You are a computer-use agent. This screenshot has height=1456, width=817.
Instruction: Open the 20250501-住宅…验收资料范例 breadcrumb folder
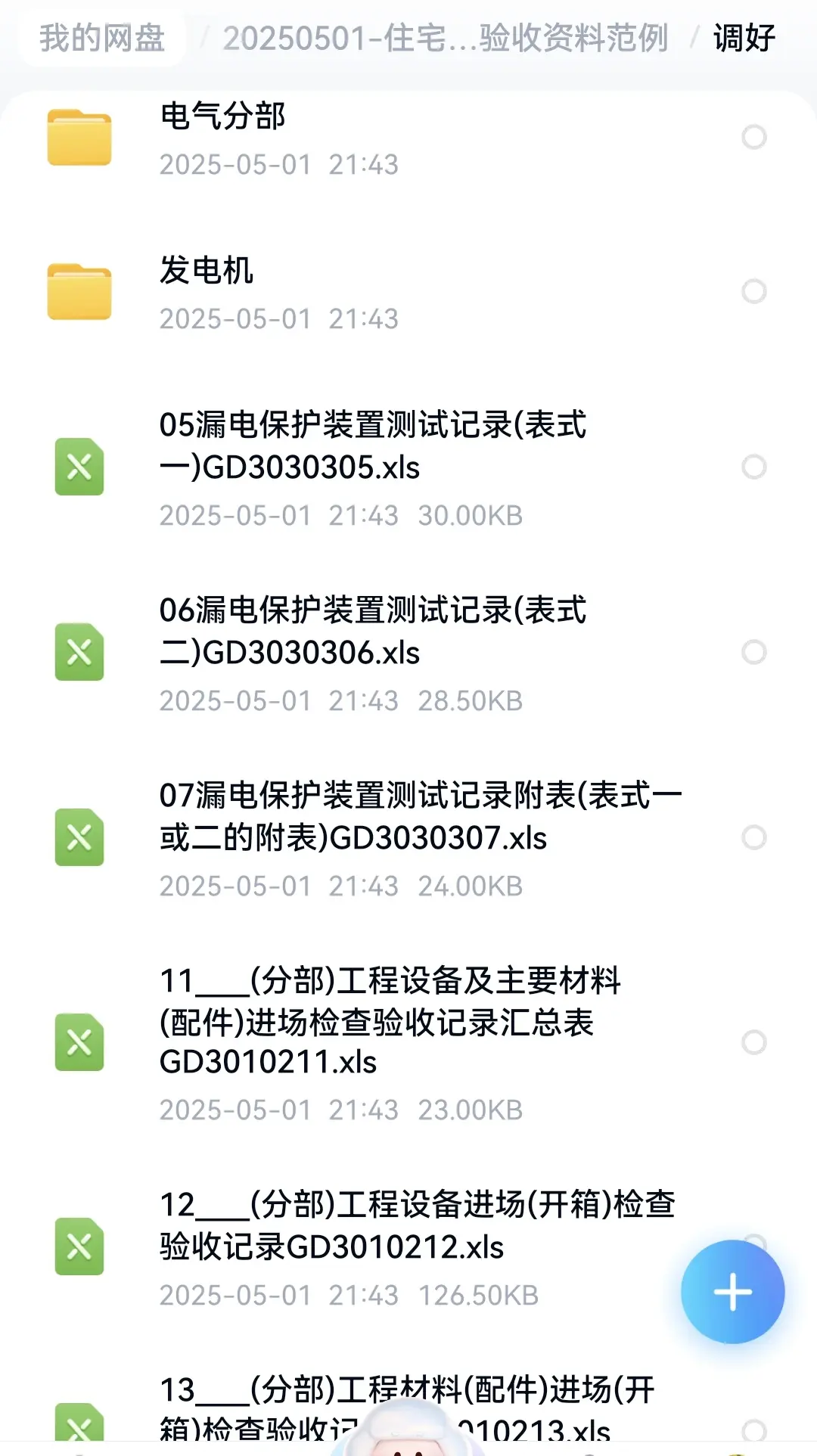446,38
